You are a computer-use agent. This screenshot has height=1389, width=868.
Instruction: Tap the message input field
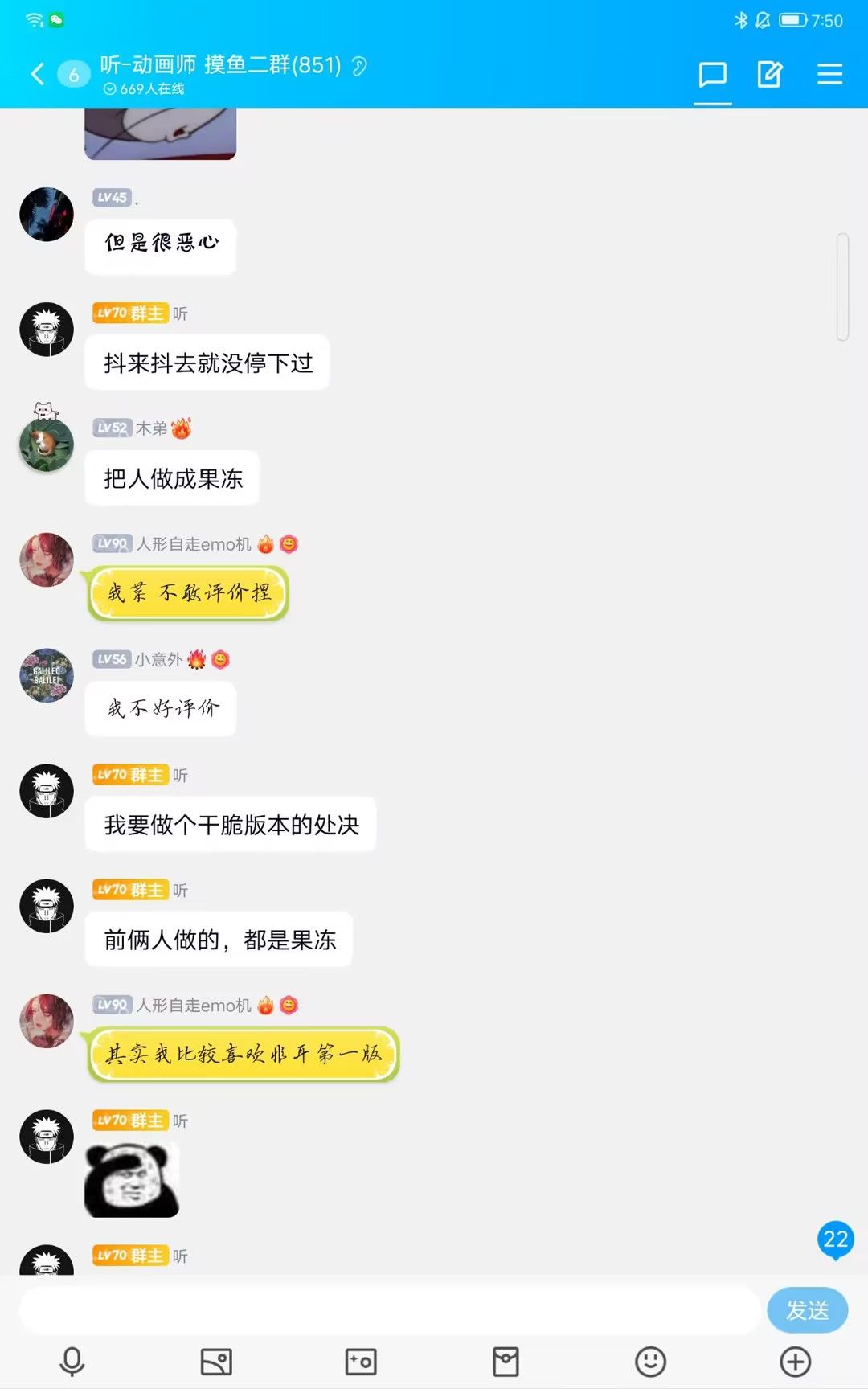point(389,1310)
